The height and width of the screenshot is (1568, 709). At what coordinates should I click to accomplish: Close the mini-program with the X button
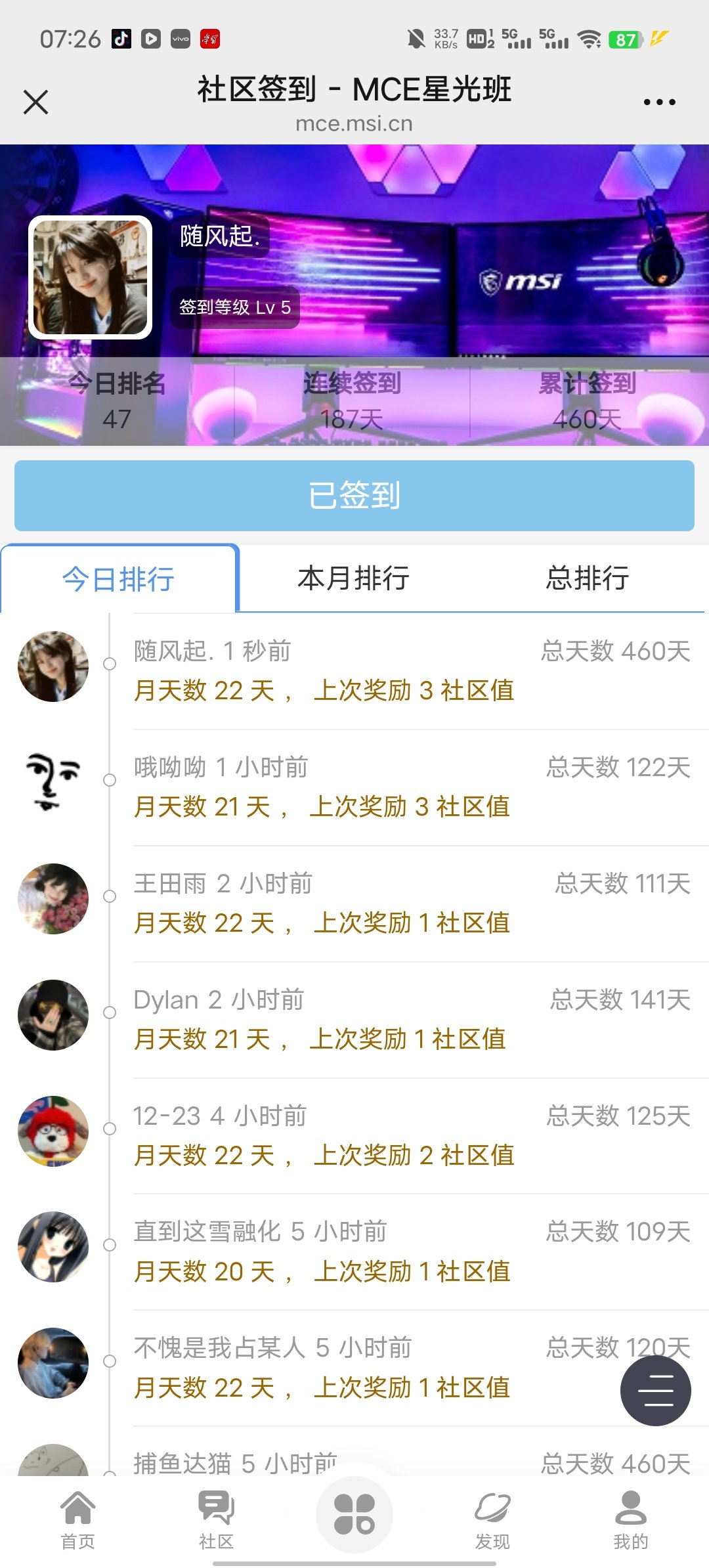tap(36, 100)
